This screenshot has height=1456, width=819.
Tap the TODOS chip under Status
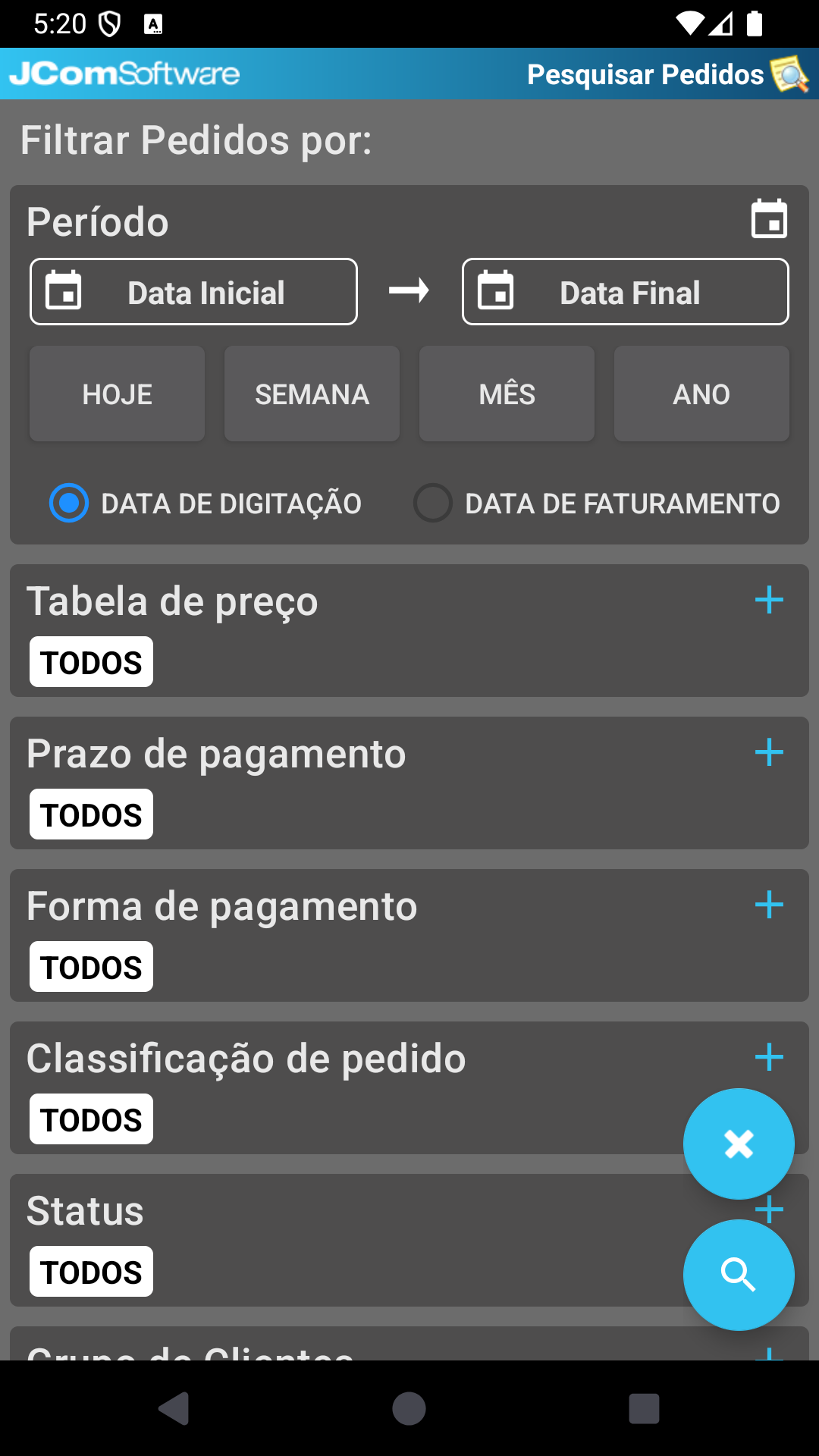[91, 1272]
